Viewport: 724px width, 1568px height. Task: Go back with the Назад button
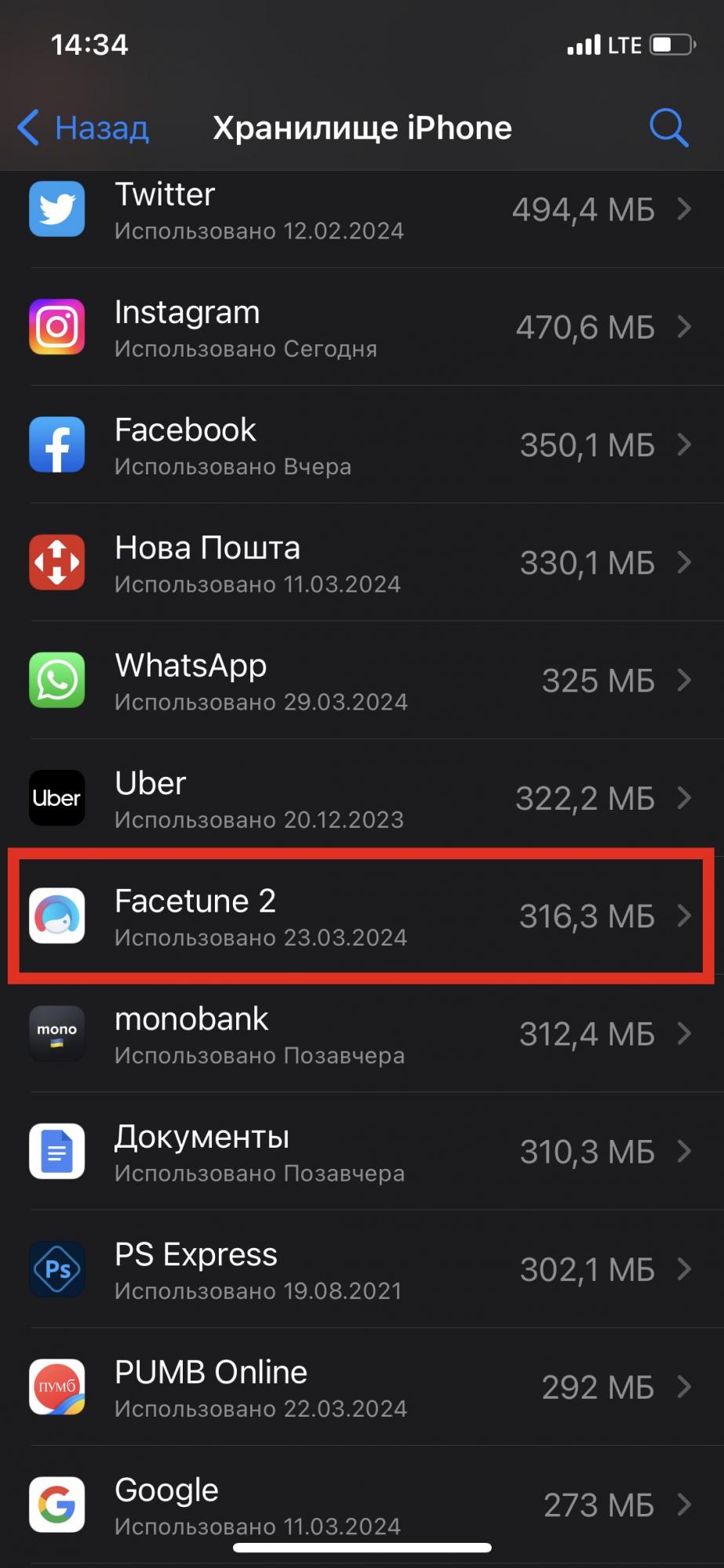(84, 128)
